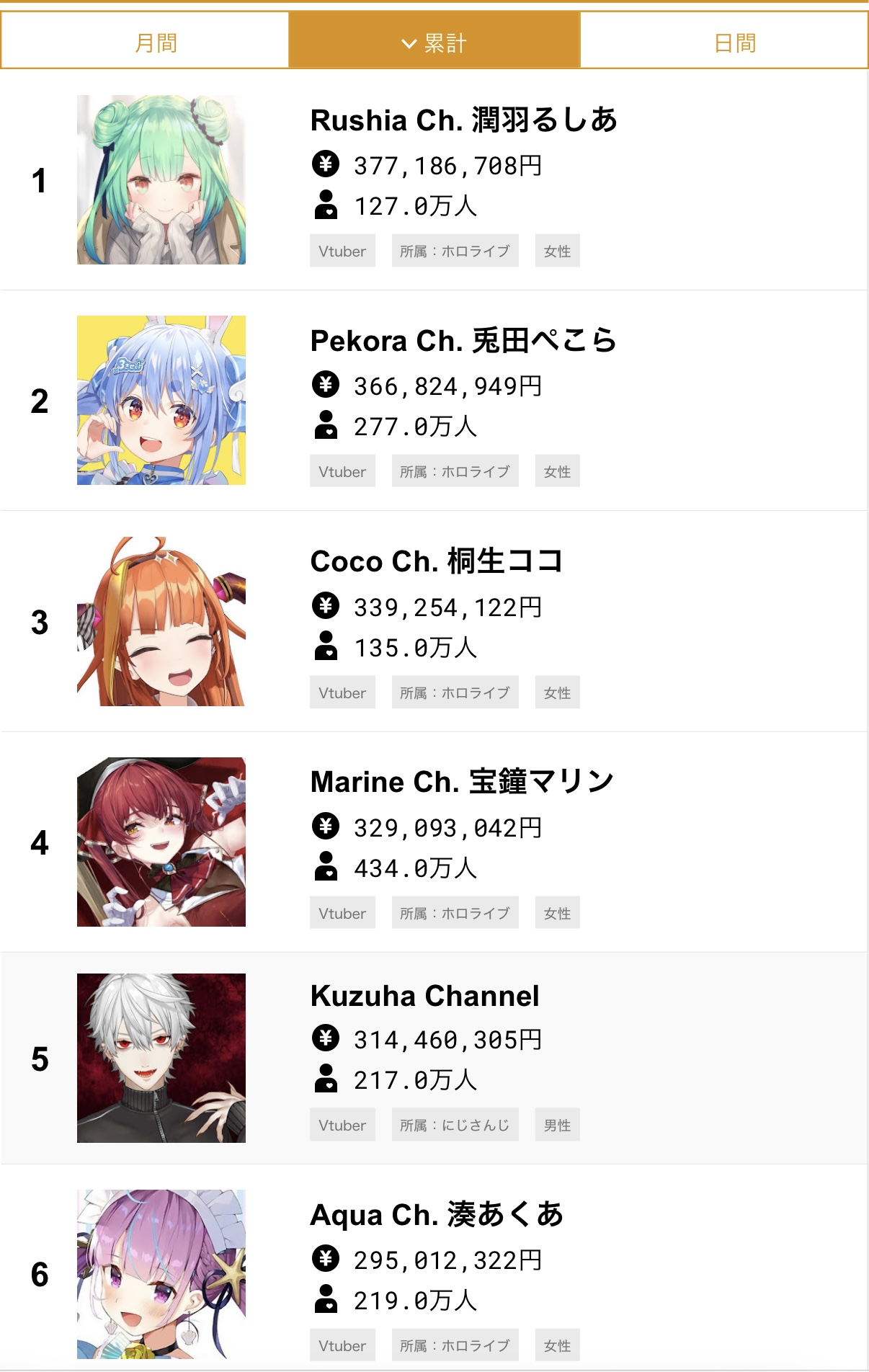Tap the Vtuber tag under Rushia Ch.
Viewport: 869px width, 1372px height.
pyautogui.click(x=342, y=251)
